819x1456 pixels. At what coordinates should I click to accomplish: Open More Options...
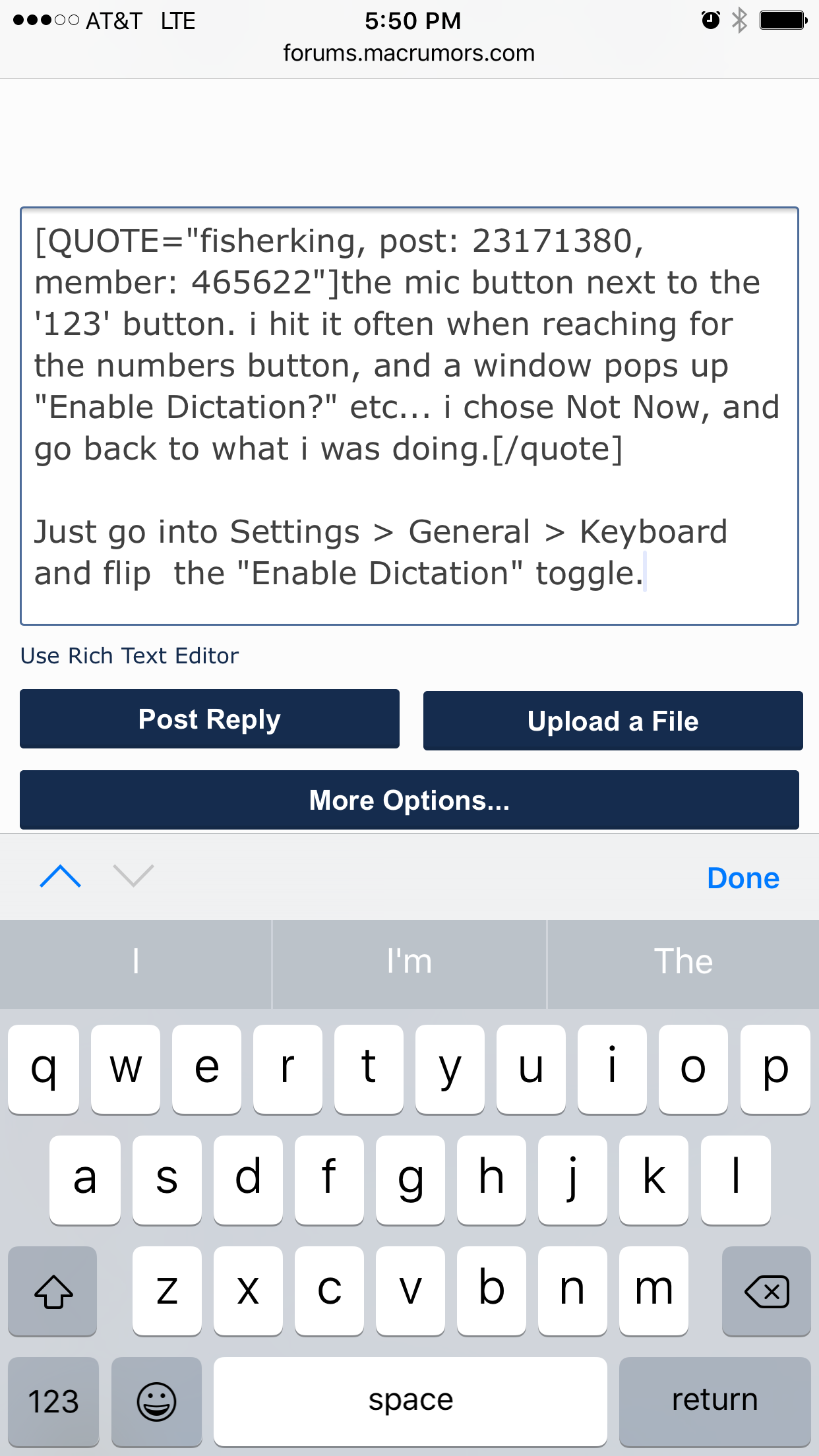pos(409,800)
